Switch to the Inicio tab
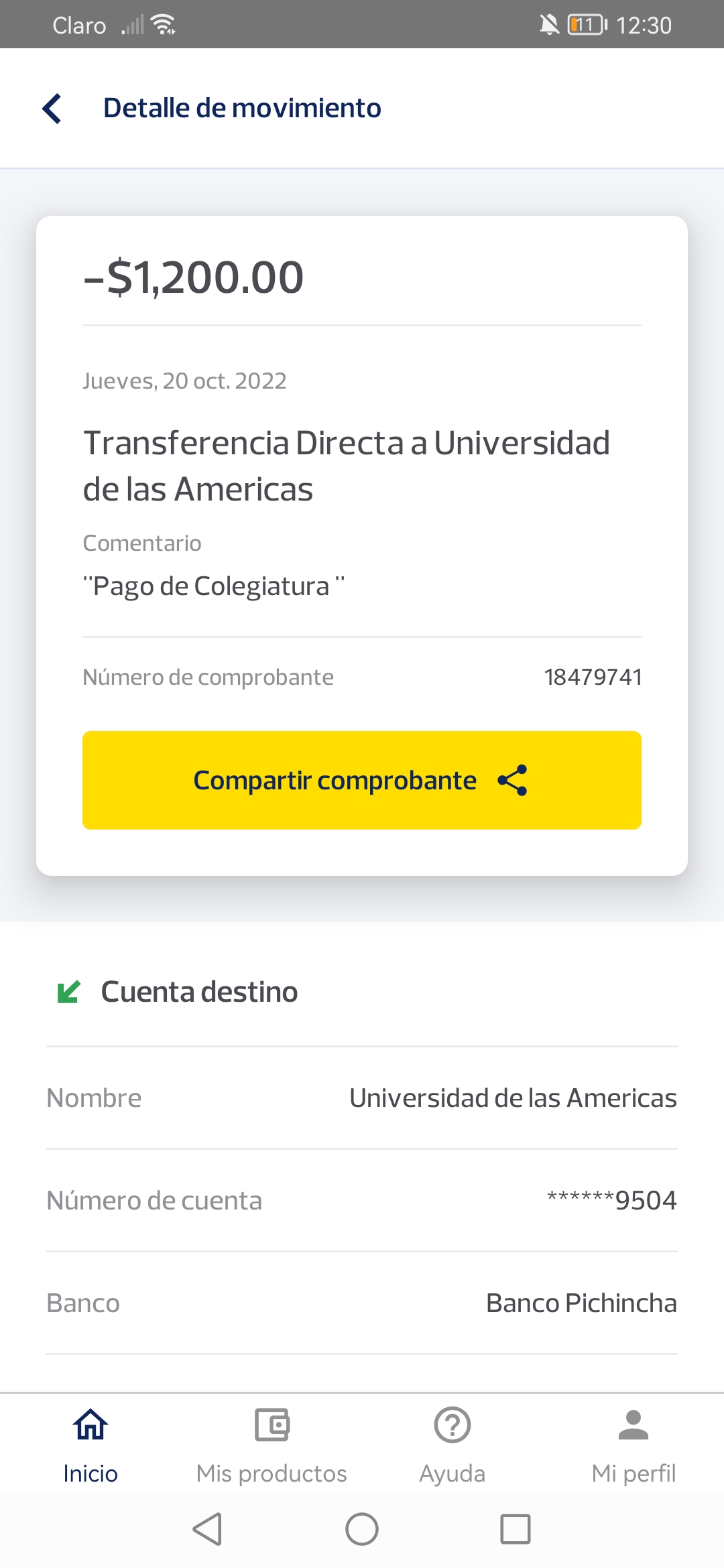724x1568 pixels. [90, 1444]
